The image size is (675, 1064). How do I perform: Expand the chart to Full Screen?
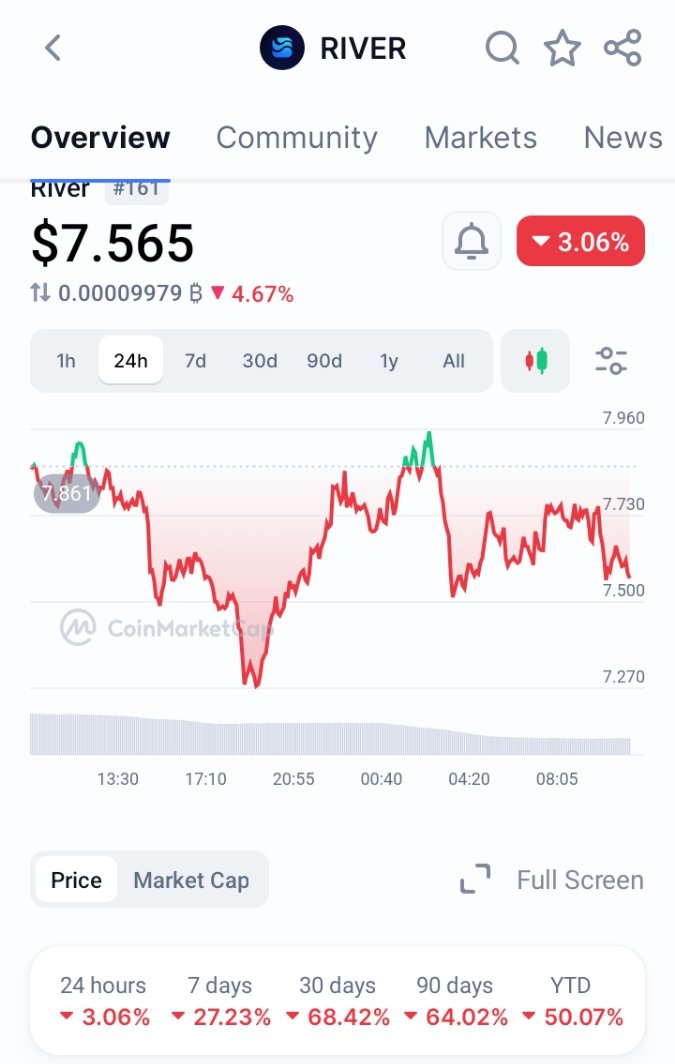point(551,880)
